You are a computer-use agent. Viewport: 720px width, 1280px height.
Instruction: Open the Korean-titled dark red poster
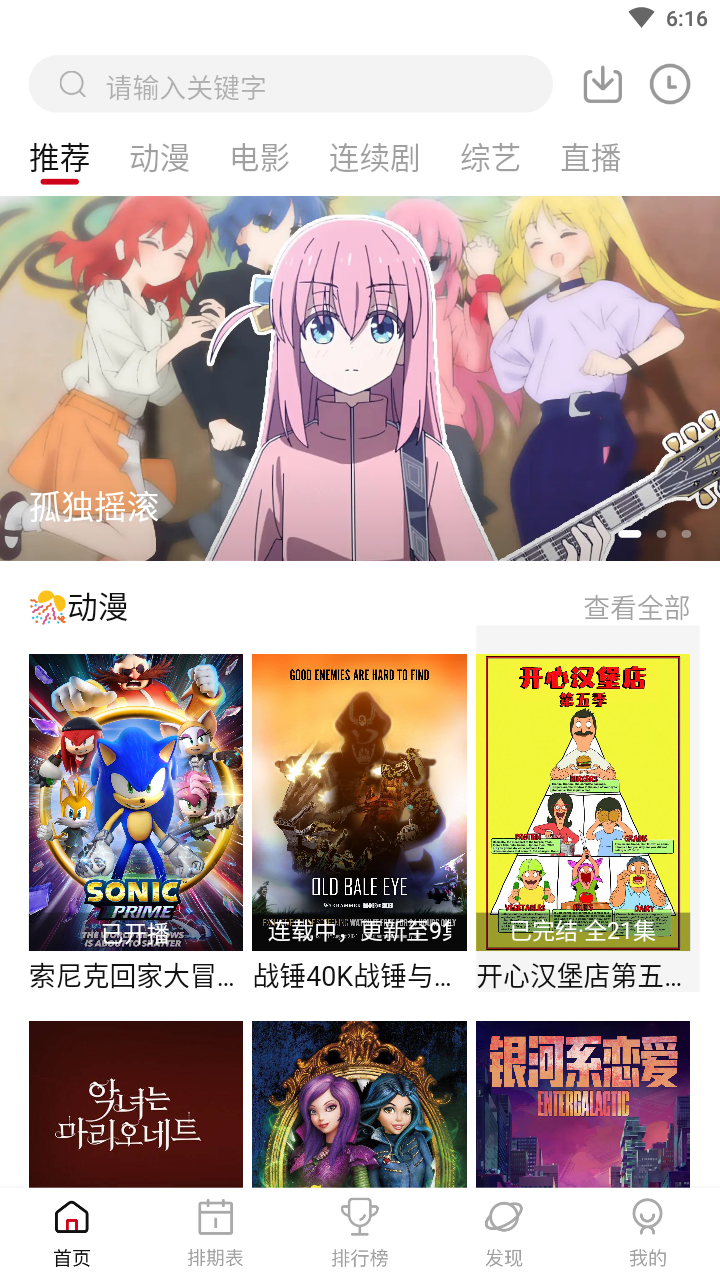coord(136,1104)
